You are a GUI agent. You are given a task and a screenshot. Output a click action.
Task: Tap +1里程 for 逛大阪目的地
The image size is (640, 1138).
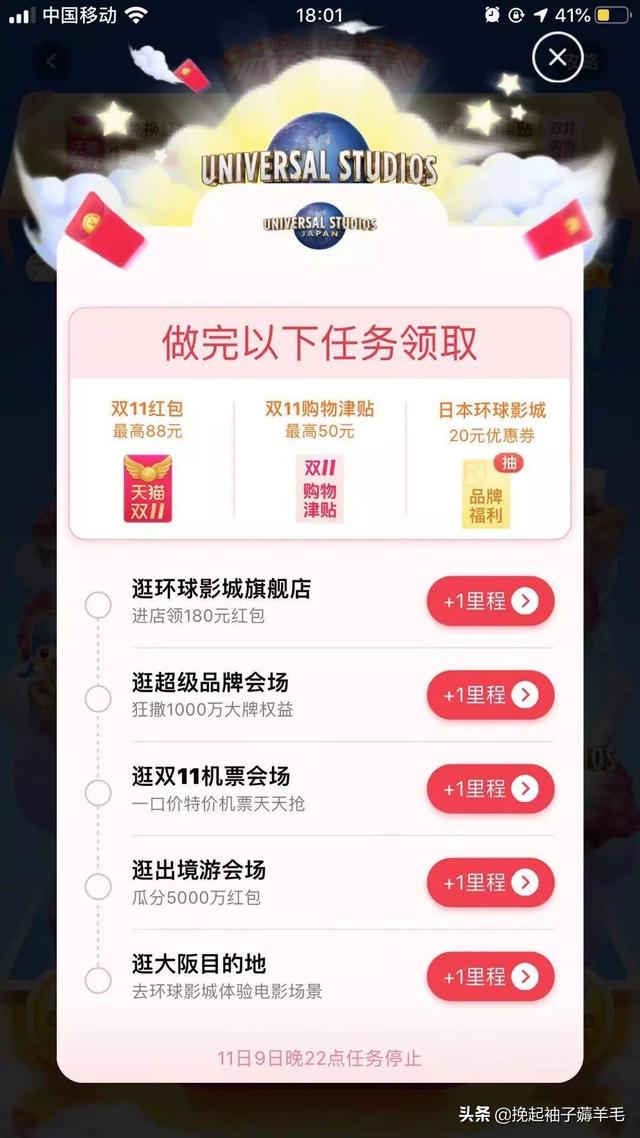pos(491,977)
